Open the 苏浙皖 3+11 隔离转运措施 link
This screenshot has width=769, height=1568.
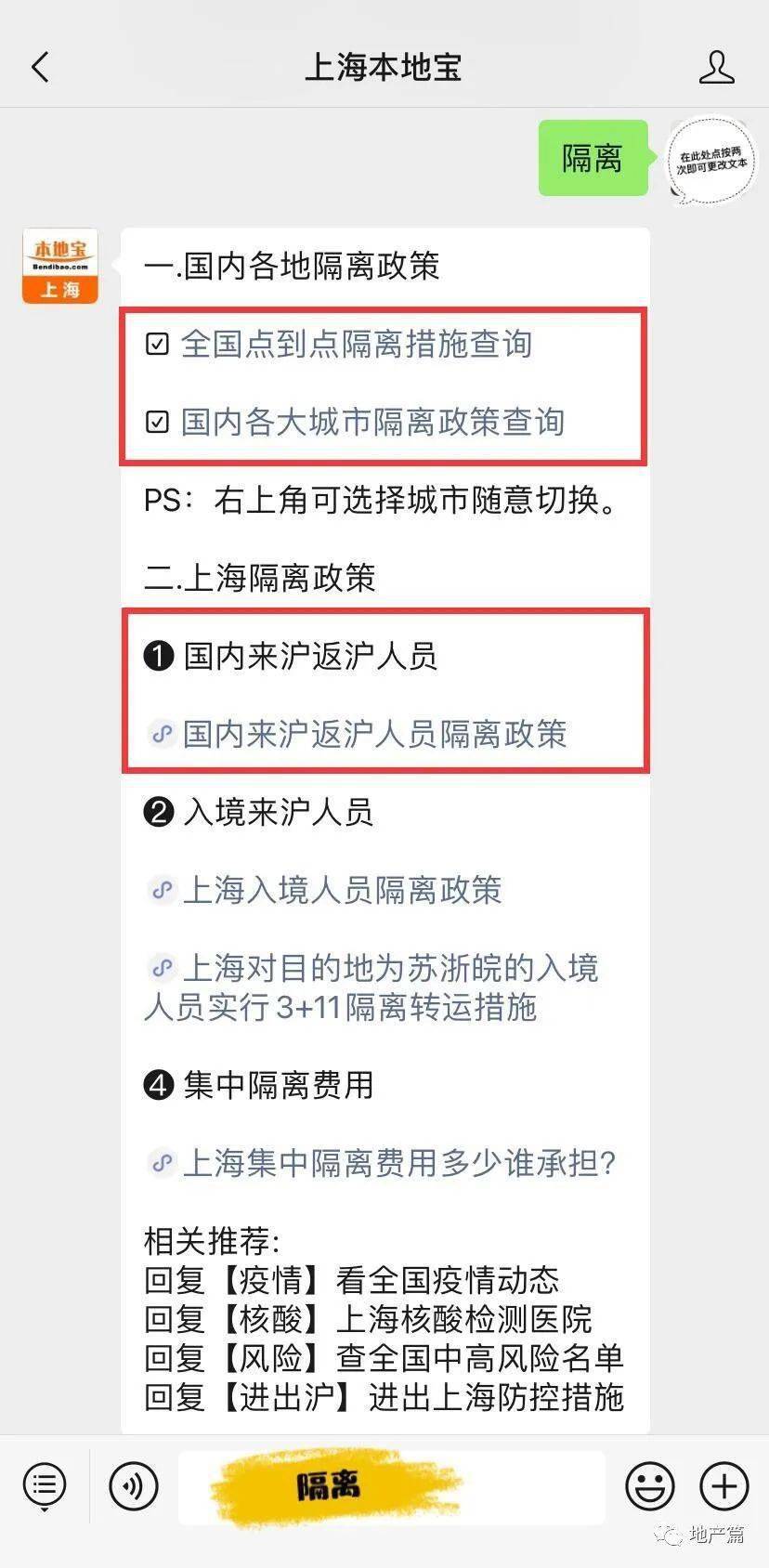tap(371, 987)
